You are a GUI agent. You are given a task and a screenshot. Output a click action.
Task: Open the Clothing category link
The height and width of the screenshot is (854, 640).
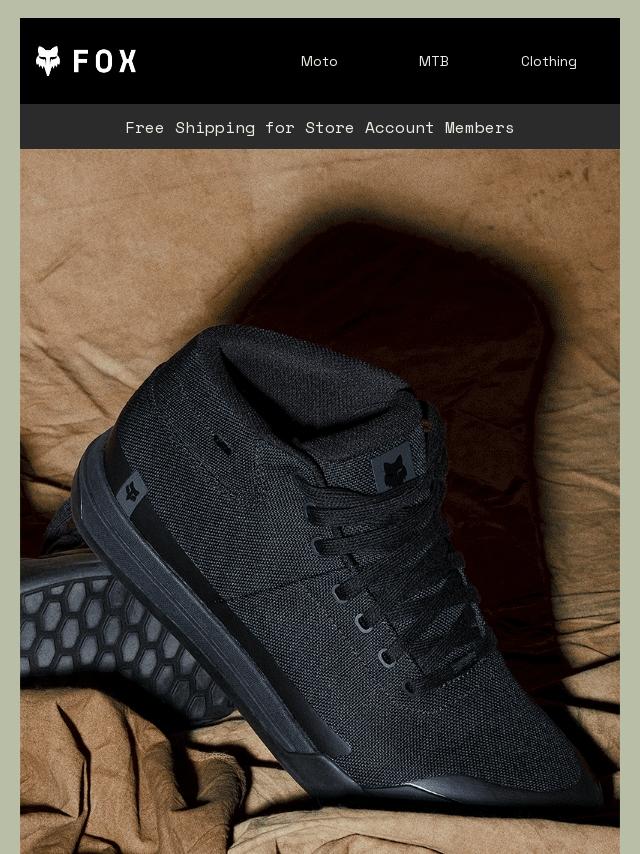[548, 61]
